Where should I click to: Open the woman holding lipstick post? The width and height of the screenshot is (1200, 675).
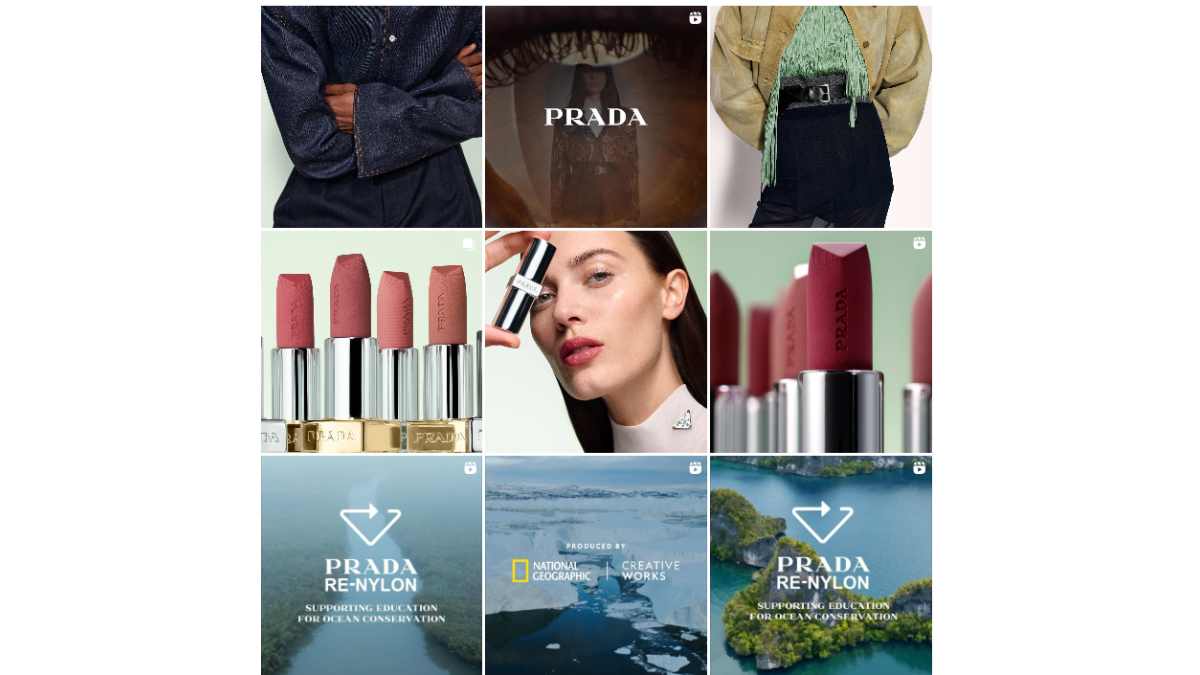pos(596,342)
